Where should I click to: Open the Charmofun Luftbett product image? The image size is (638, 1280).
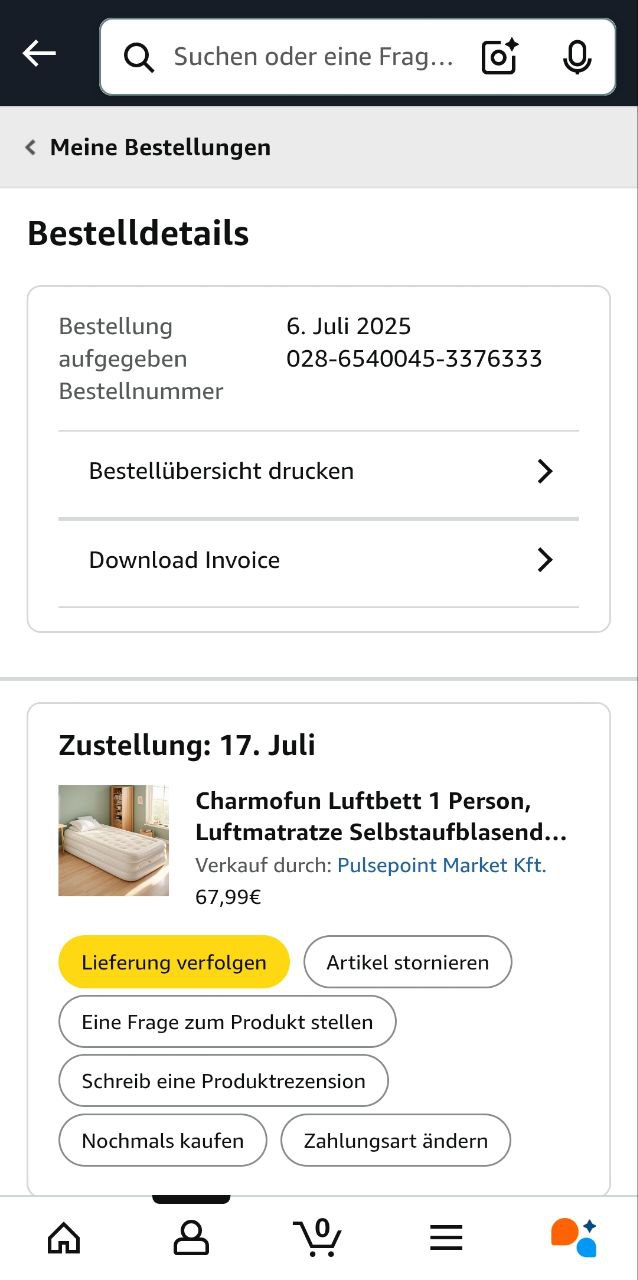click(x=113, y=840)
